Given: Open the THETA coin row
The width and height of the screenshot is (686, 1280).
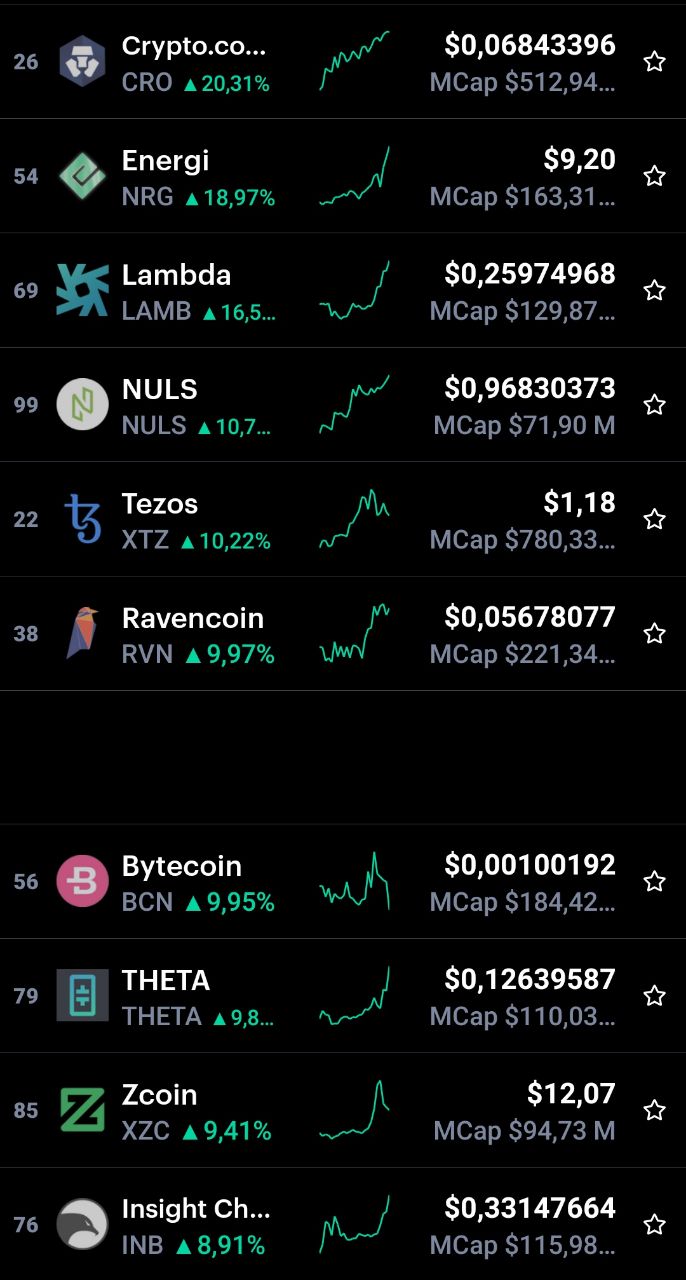Looking at the screenshot, I should pyautogui.click(x=343, y=996).
